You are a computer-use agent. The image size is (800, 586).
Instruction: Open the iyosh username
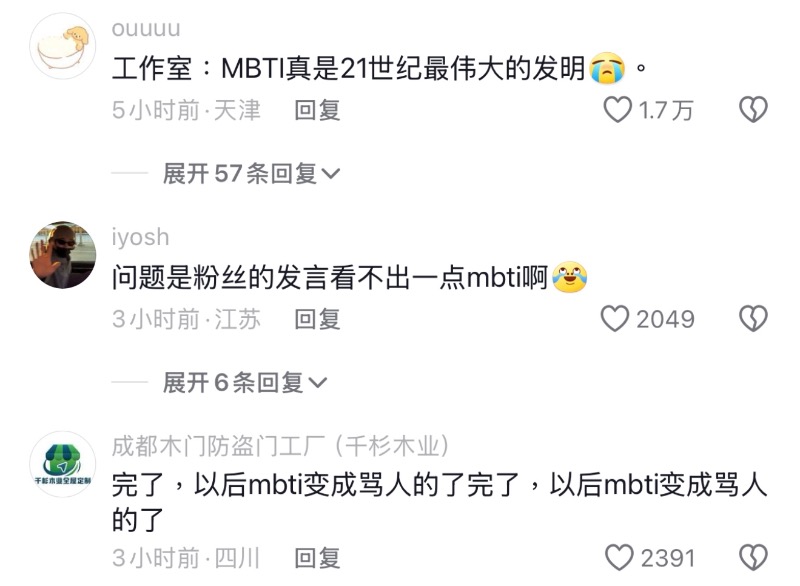click(140, 237)
